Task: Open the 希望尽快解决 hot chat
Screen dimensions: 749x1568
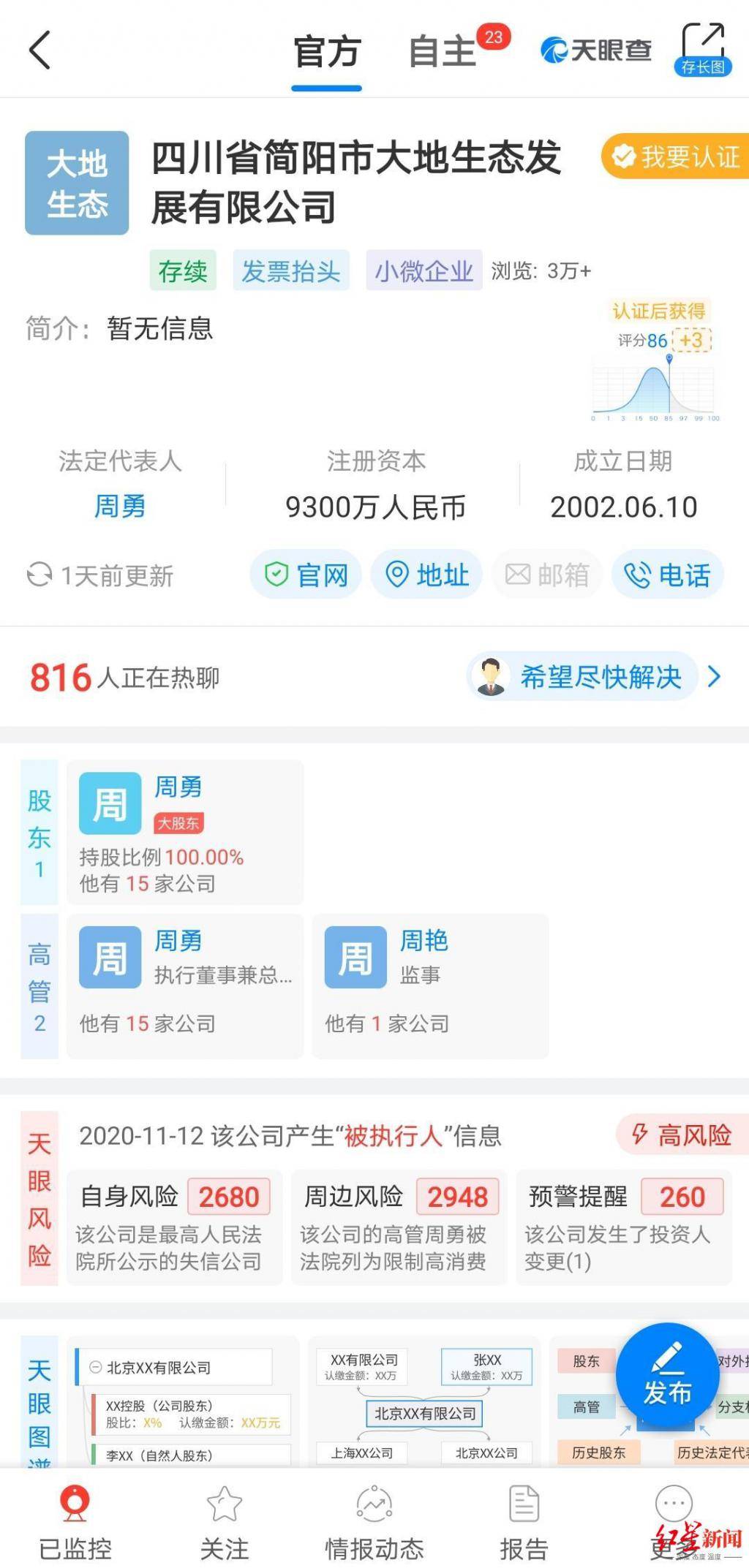Action: click(596, 676)
